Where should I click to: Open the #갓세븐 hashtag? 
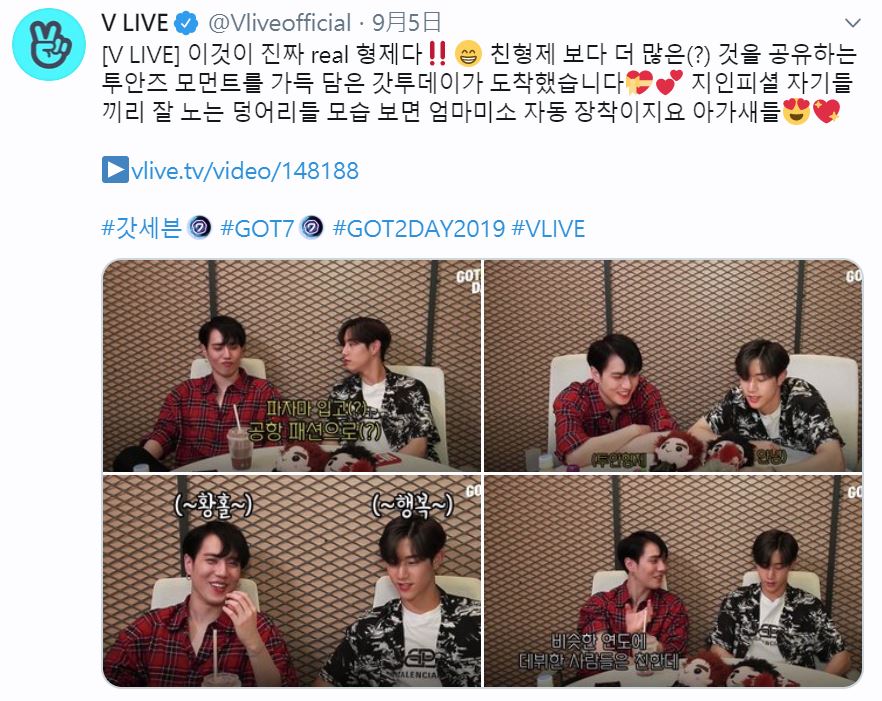(x=141, y=229)
